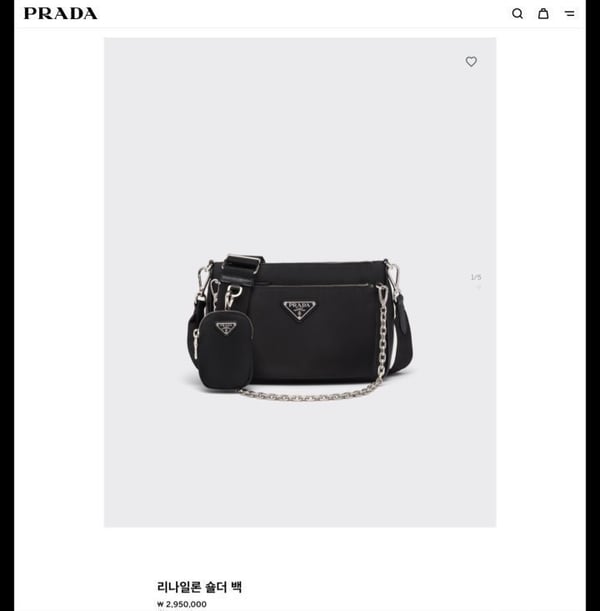Open the hamburger menu

coord(570,14)
